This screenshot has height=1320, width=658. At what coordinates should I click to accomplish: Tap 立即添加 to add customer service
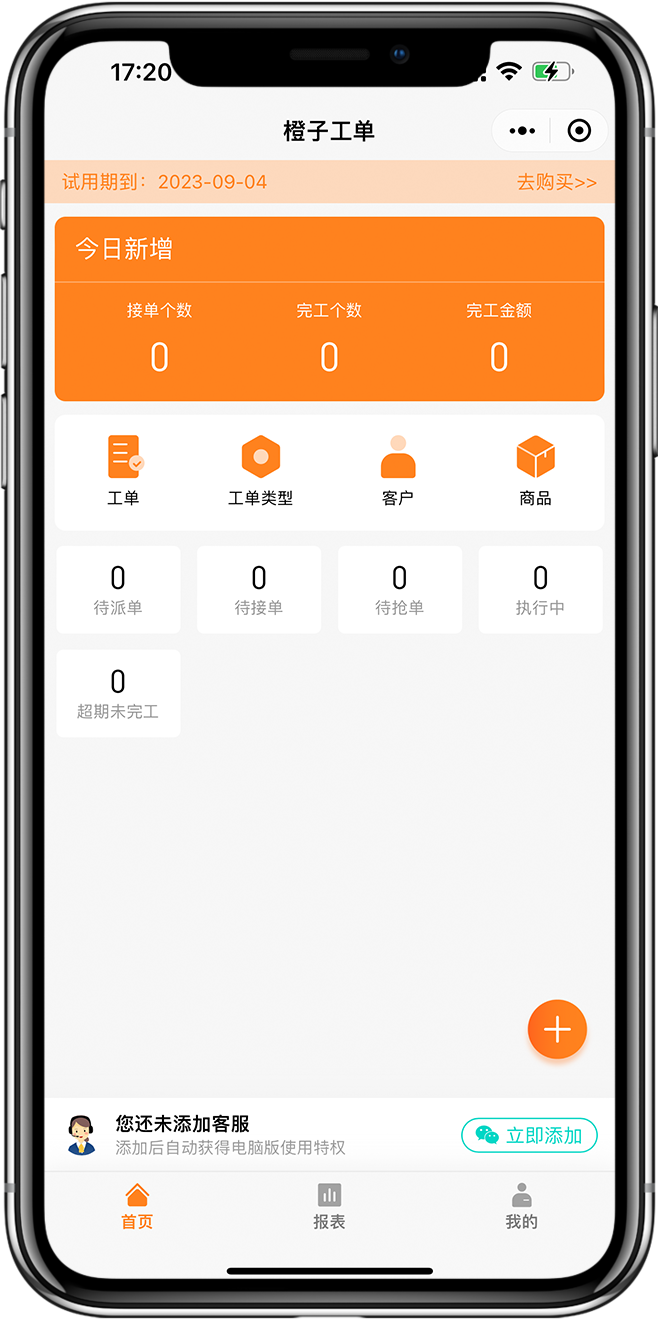pos(529,1135)
